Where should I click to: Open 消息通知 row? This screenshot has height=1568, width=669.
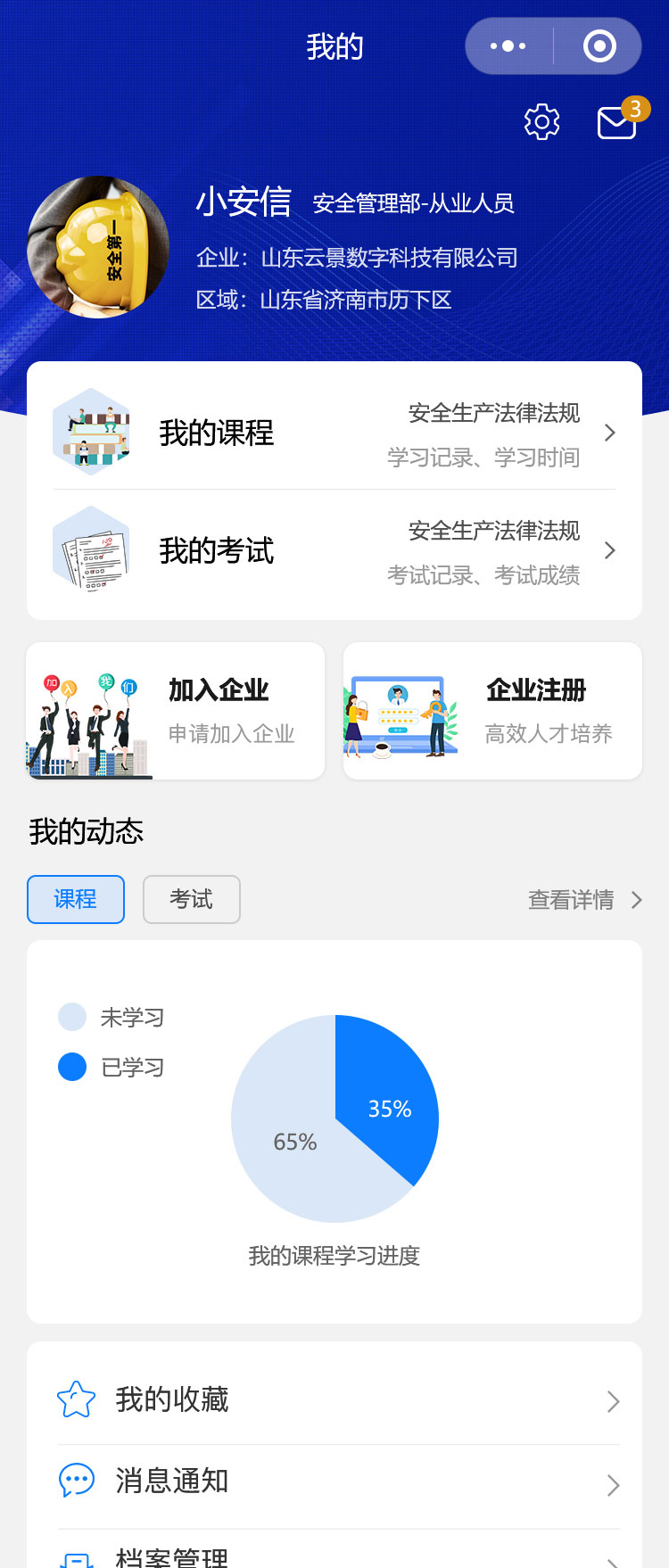[x=334, y=1482]
